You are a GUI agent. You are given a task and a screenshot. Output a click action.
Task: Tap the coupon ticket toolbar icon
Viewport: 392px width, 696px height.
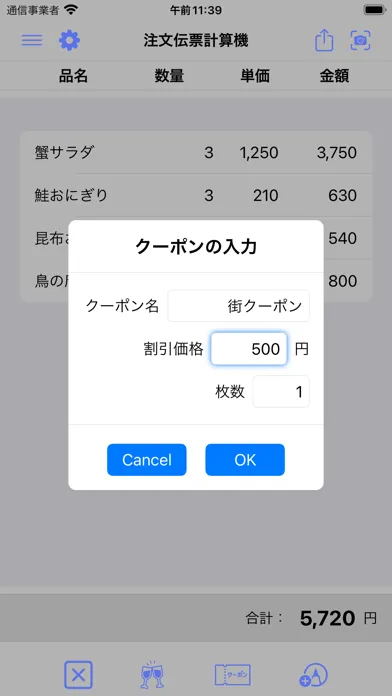[233, 675]
